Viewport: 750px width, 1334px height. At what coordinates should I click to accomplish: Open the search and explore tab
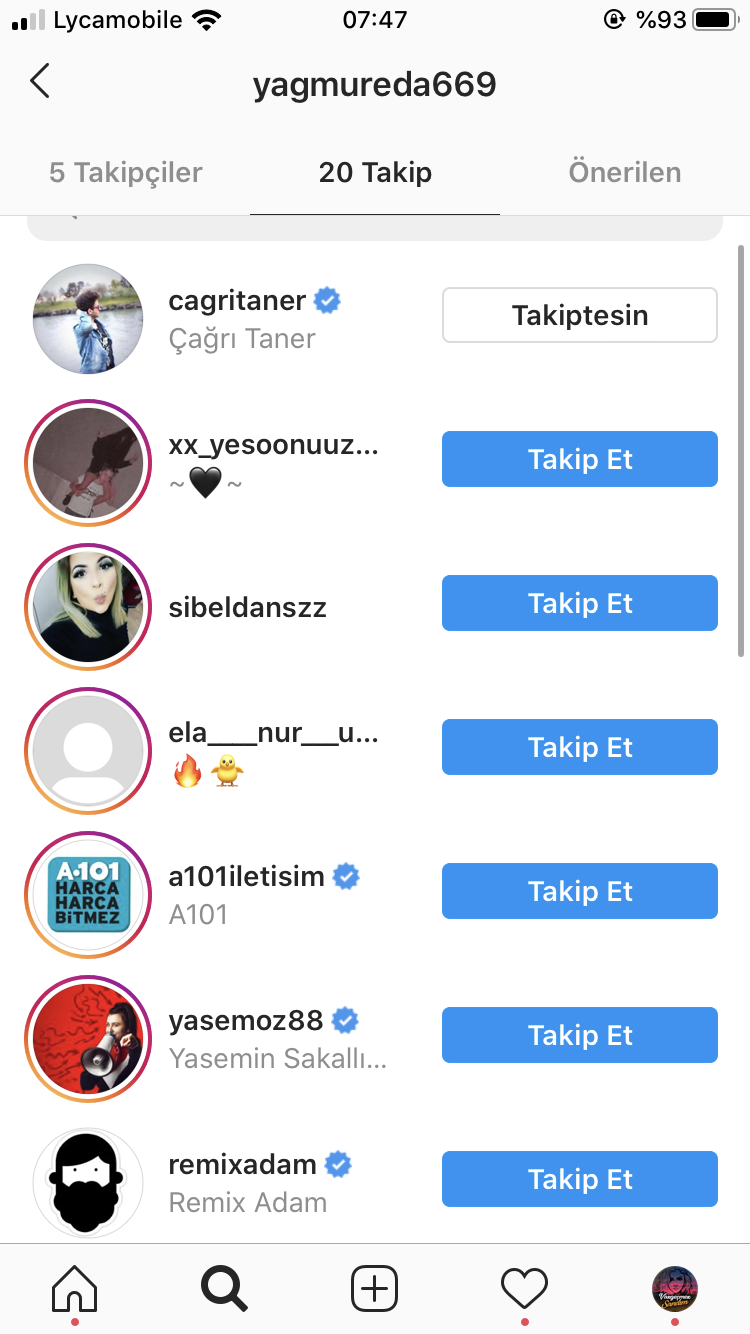click(224, 1288)
